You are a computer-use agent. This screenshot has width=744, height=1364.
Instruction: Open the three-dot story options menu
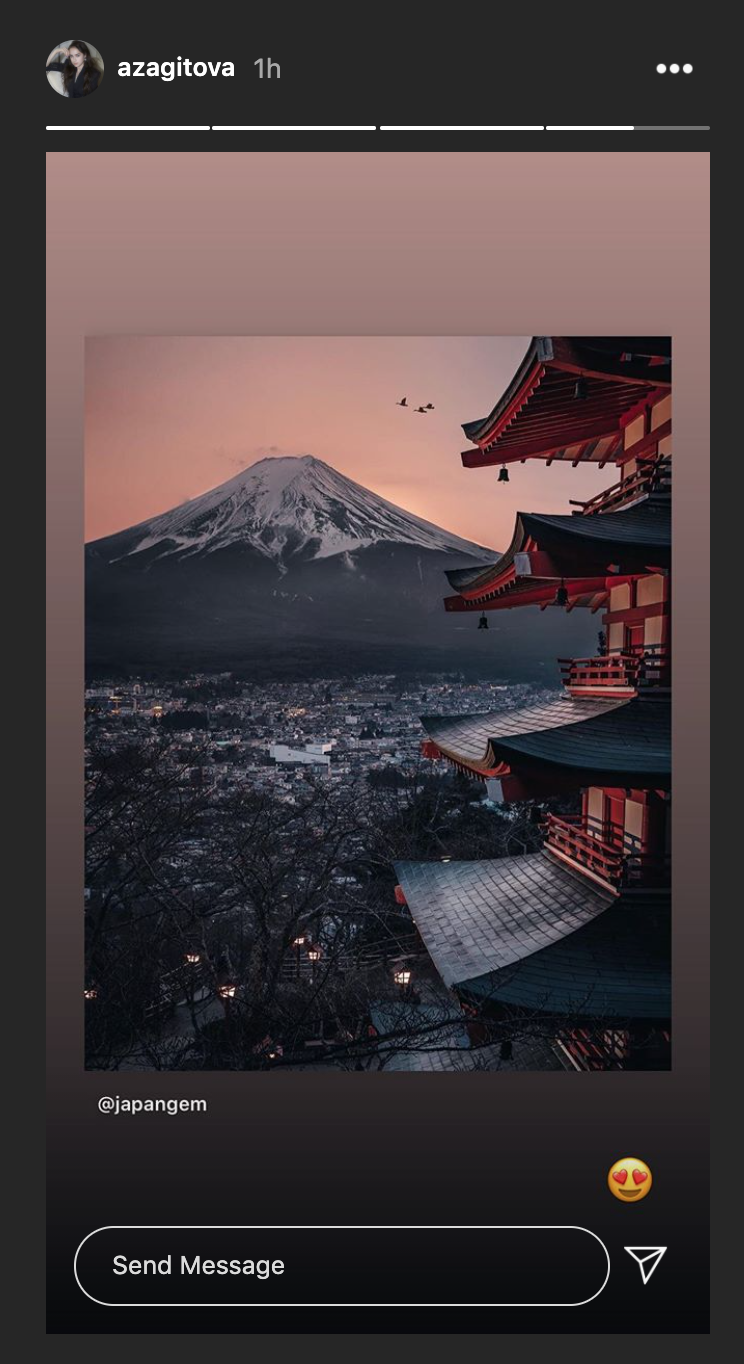pyautogui.click(x=674, y=69)
